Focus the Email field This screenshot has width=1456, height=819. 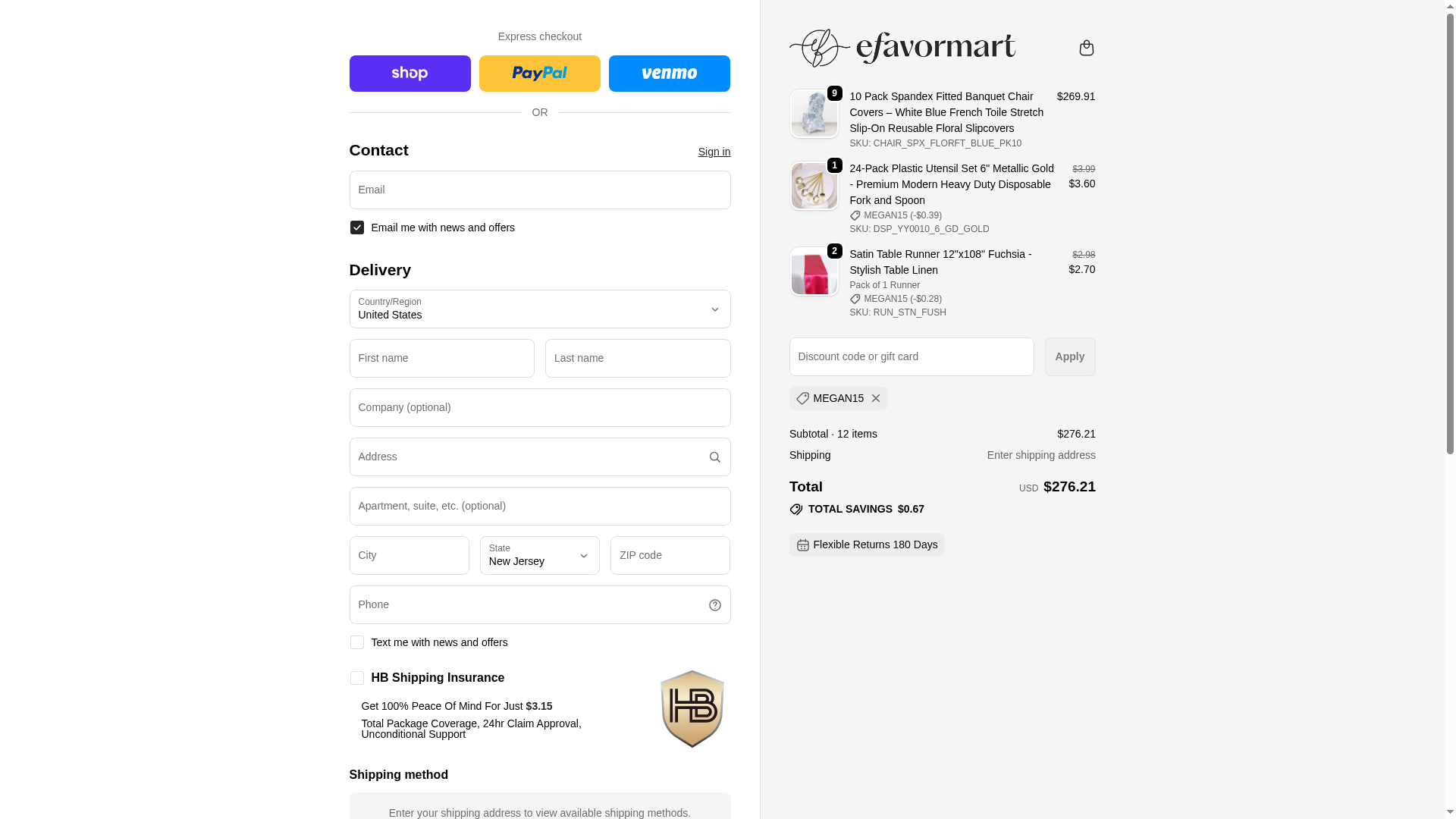pyautogui.click(x=539, y=190)
